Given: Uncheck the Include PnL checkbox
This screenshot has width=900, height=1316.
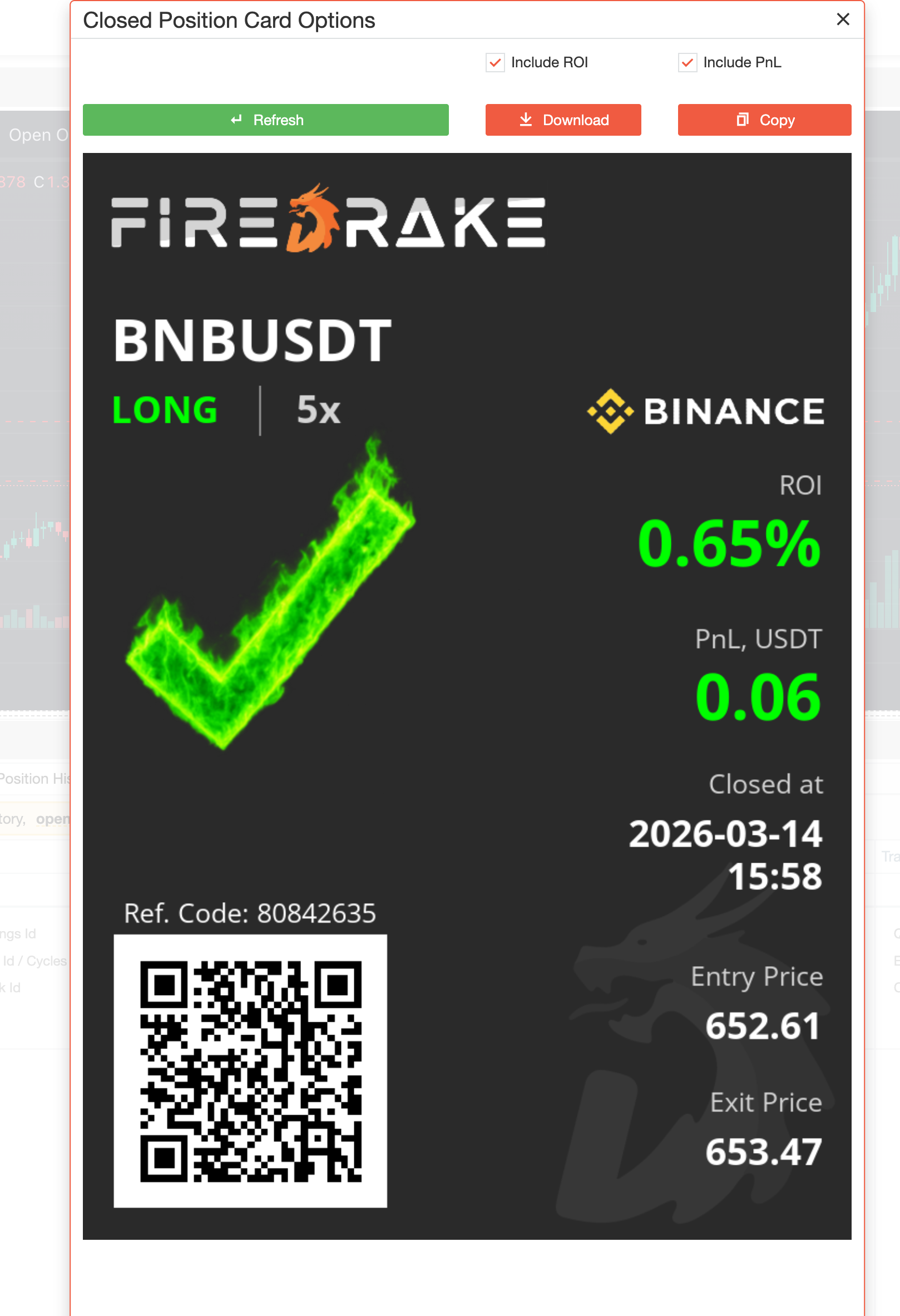Looking at the screenshot, I should (x=687, y=62).
